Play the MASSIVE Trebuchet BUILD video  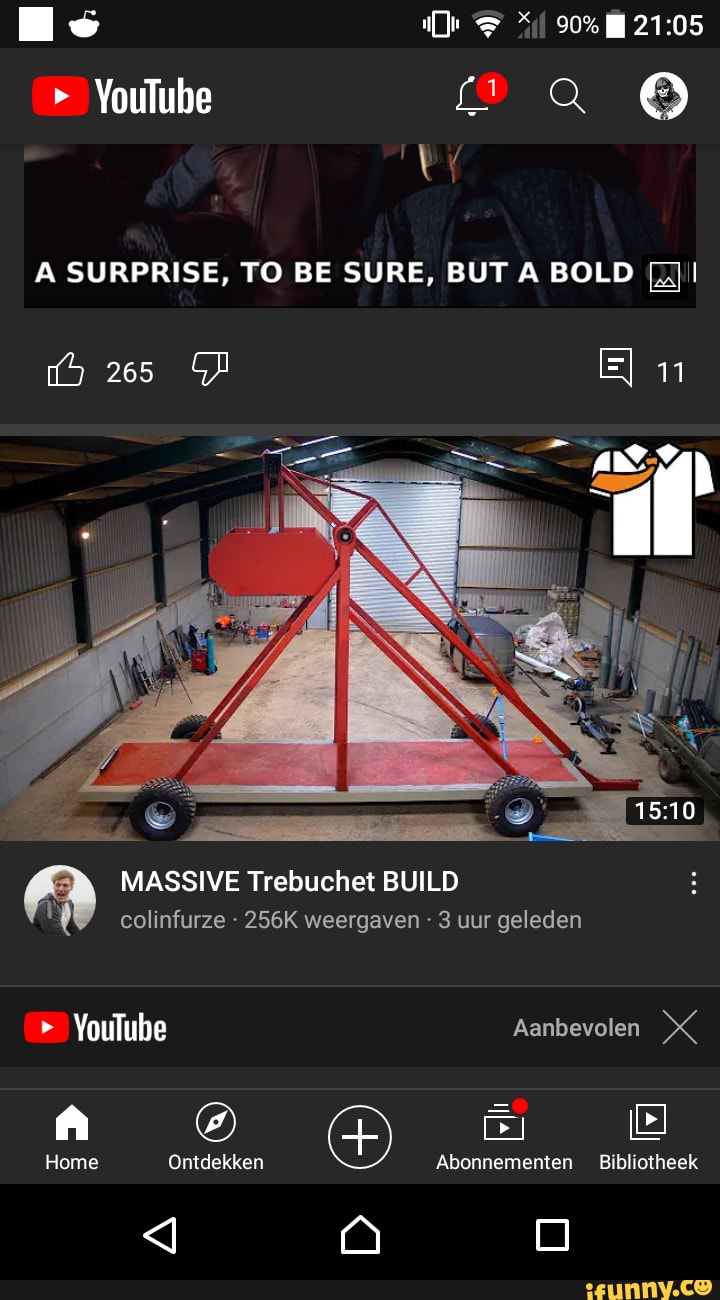360,638
